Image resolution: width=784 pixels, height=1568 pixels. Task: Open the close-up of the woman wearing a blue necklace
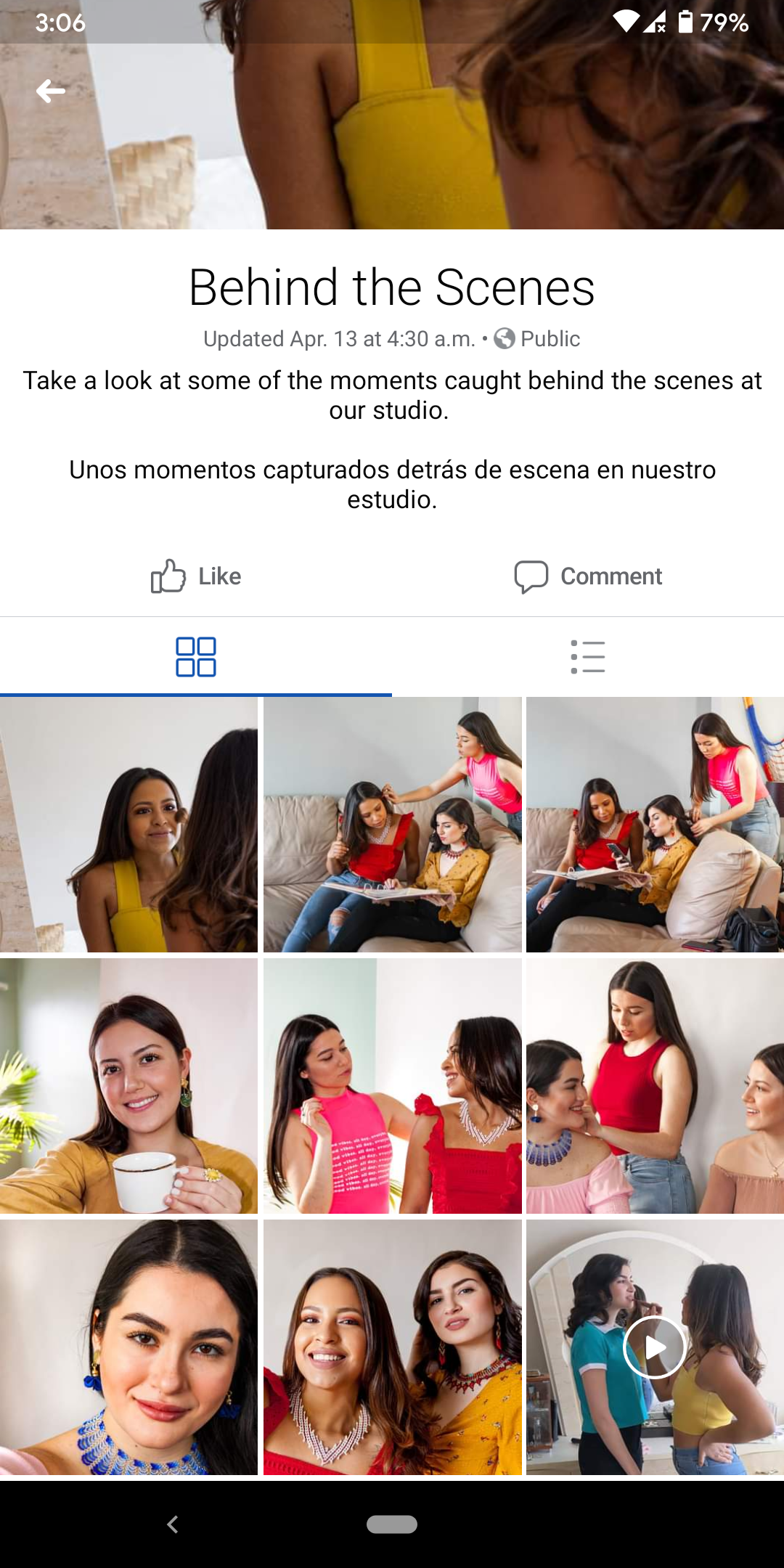(128, 1347)
